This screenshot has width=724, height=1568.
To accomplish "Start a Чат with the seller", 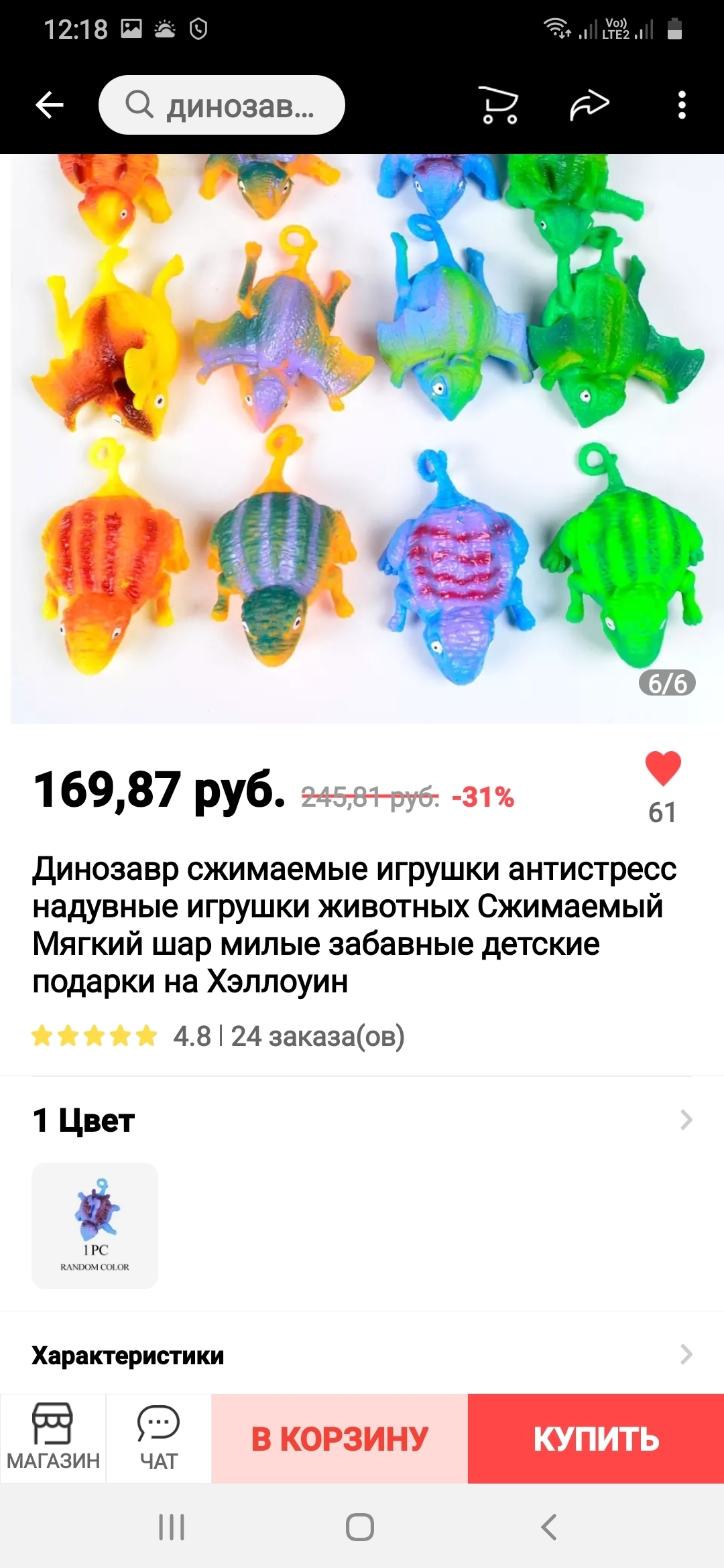I will (x=159, y=1438).
